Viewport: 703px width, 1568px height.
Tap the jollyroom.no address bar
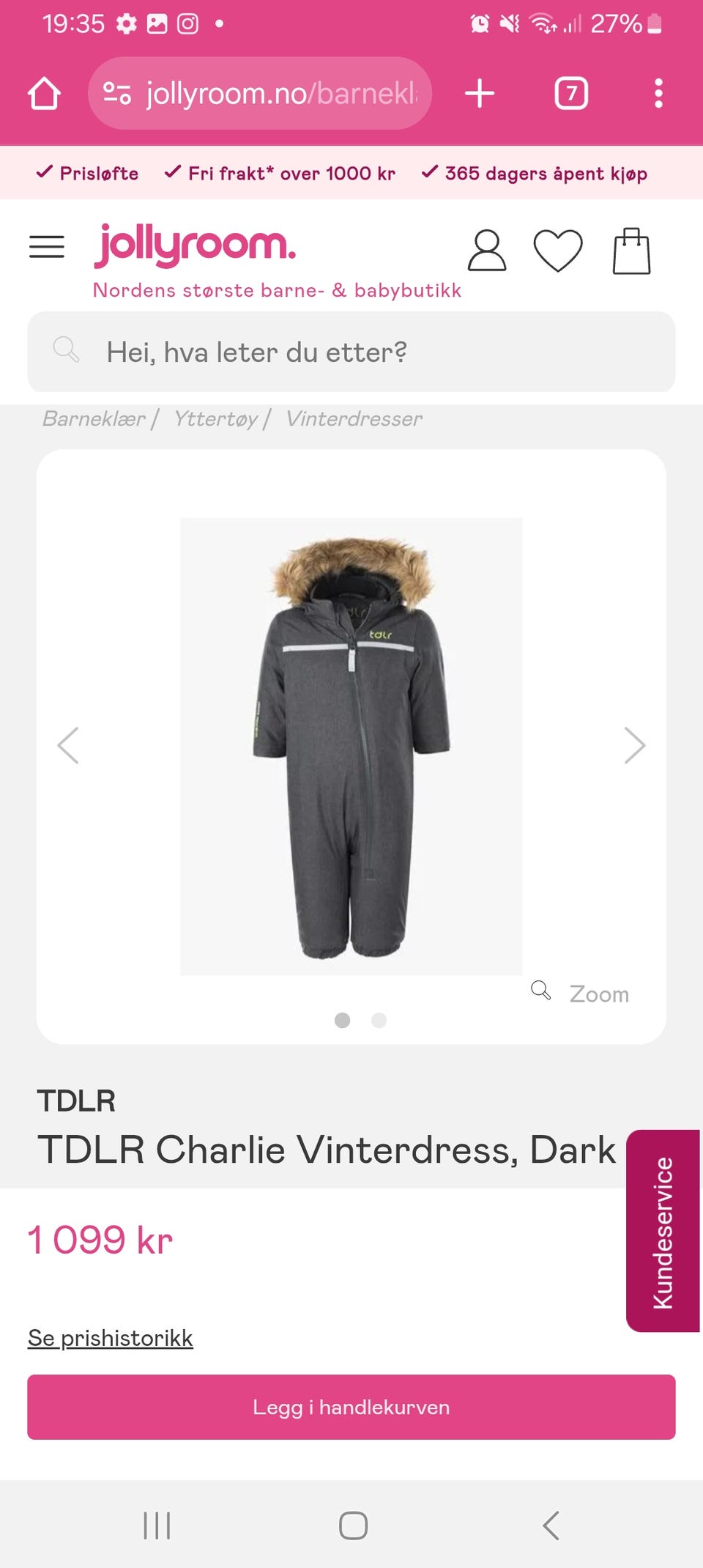pos(260,94)
